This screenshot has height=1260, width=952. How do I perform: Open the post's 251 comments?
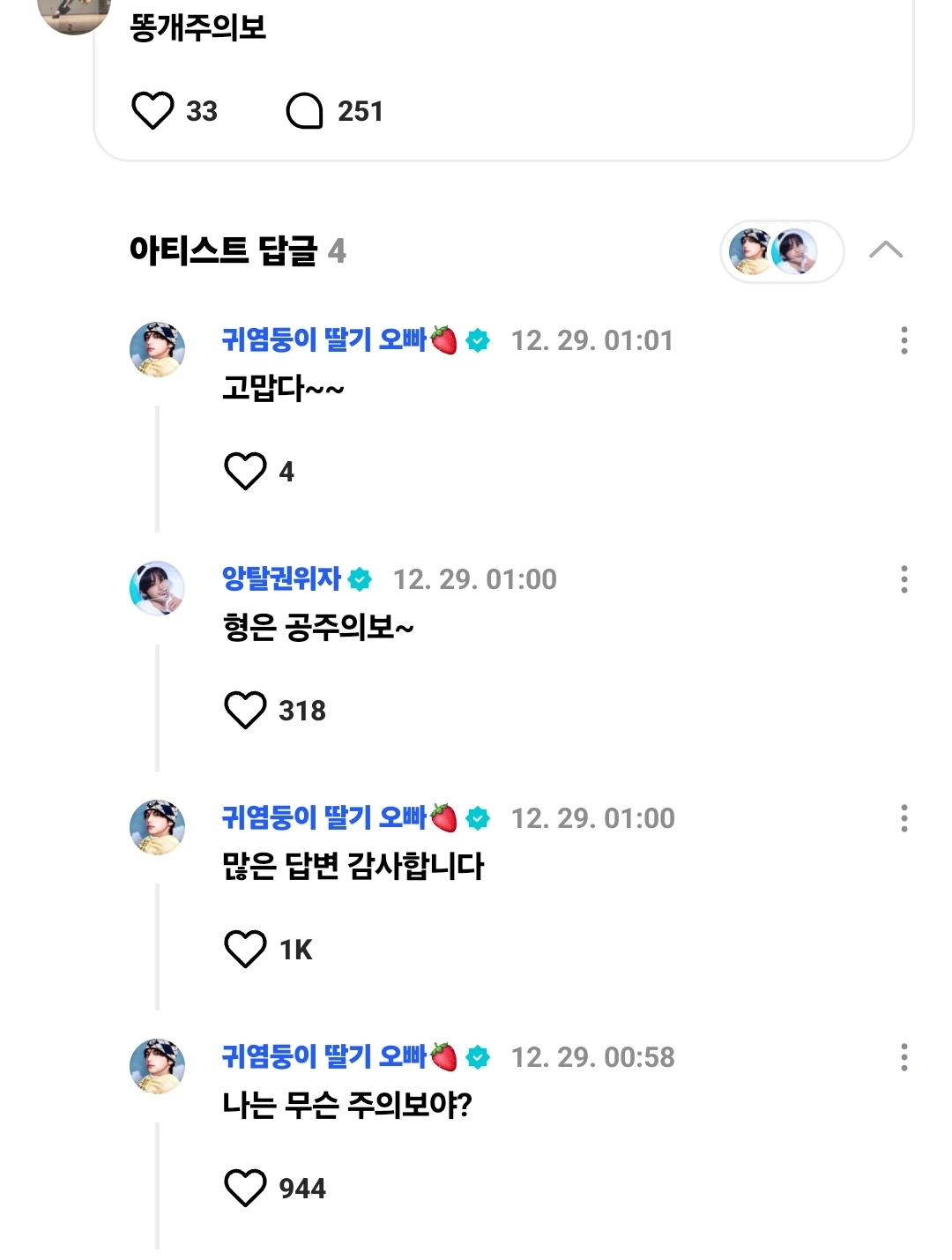coord(305,111)
